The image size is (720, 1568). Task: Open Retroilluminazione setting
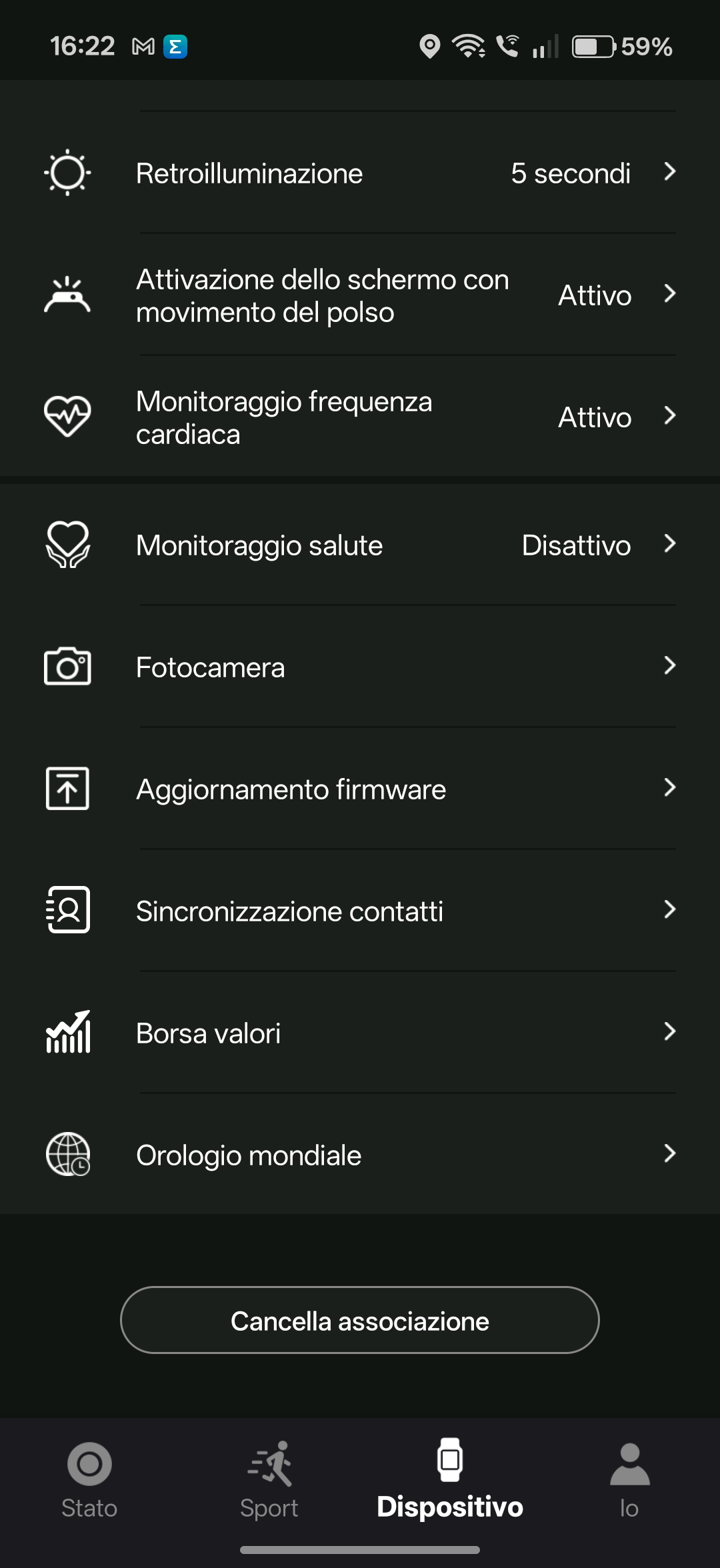tap(360, 173)
